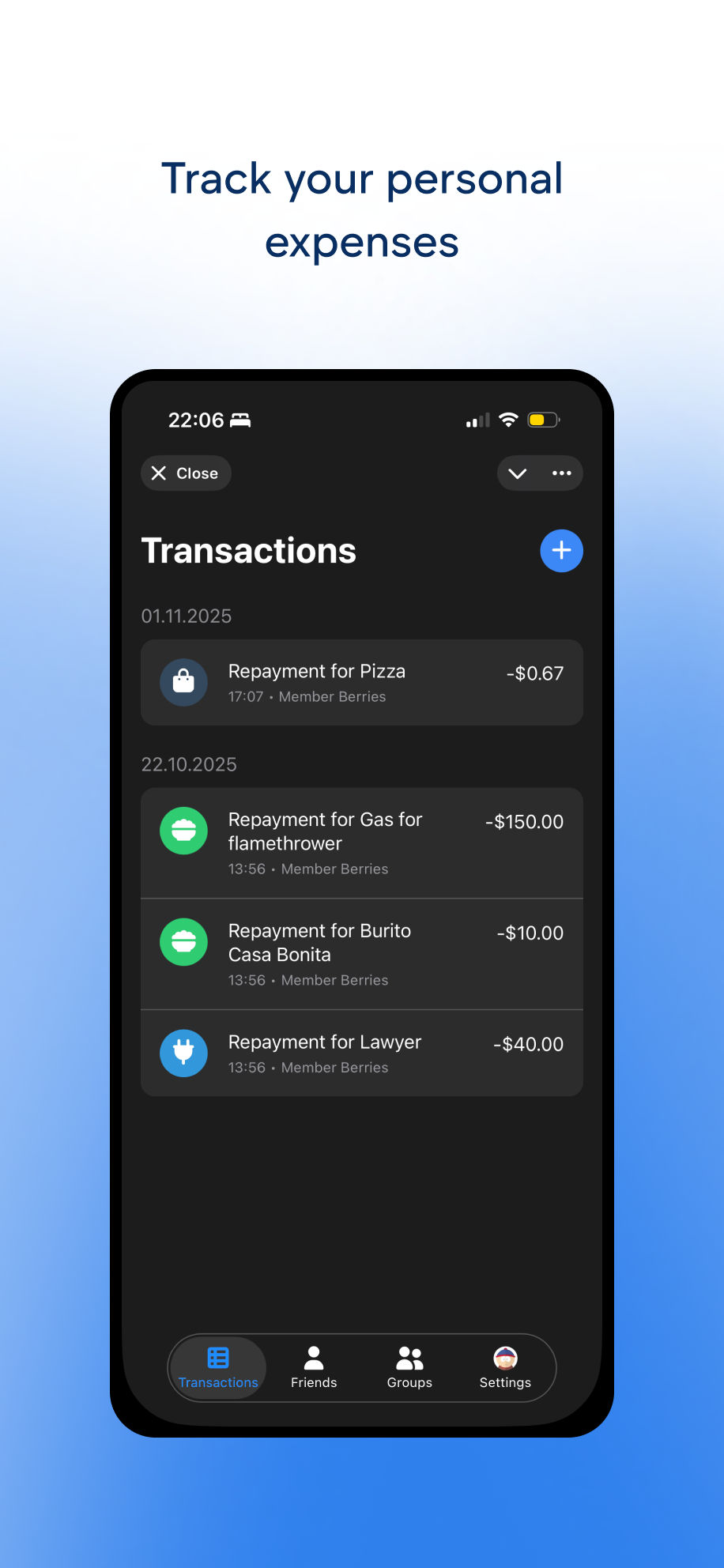Click the green icon beside Burito Casa Bonita
Screen dimensions: 724x1568
coord(183,942)
